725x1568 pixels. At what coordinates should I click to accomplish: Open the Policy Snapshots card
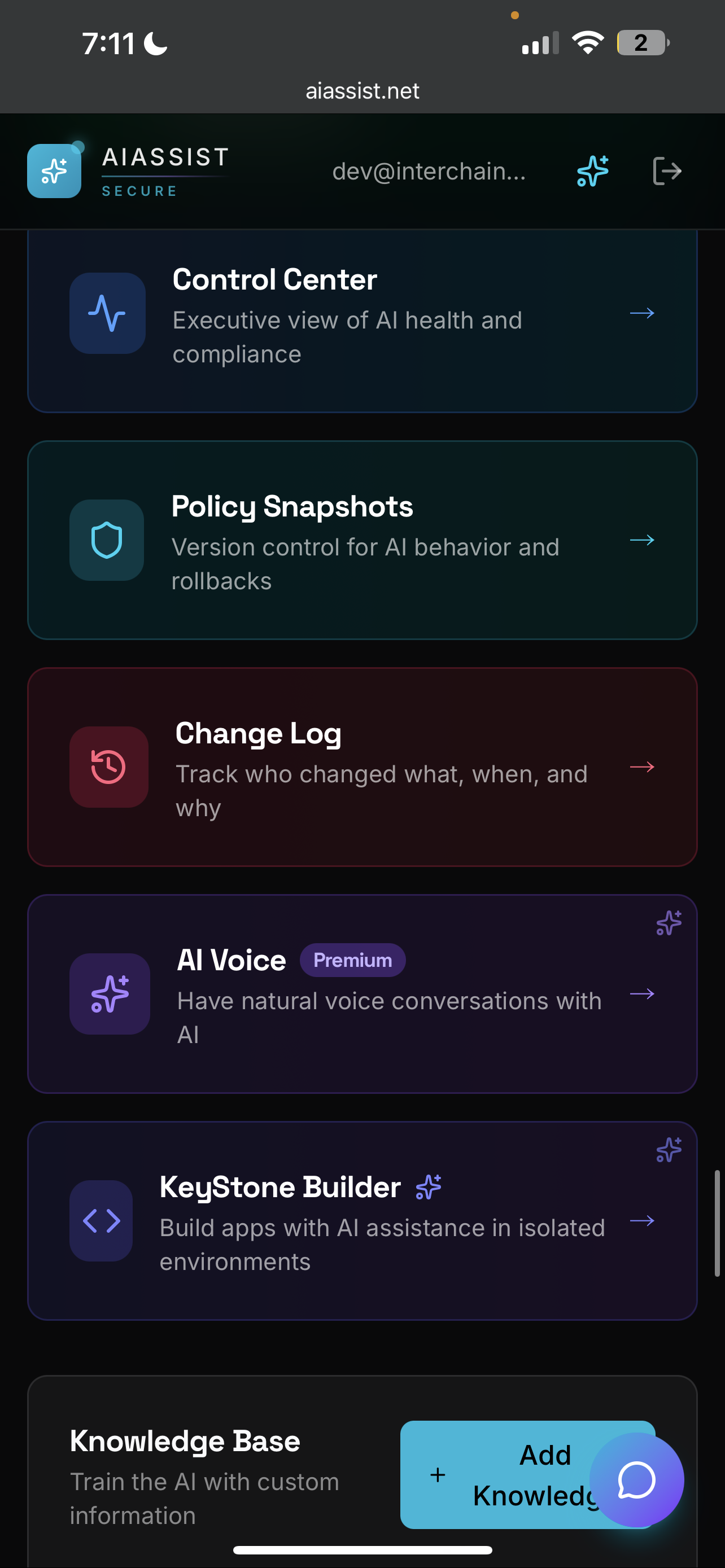pyautogui.click(x=362, y=540)
